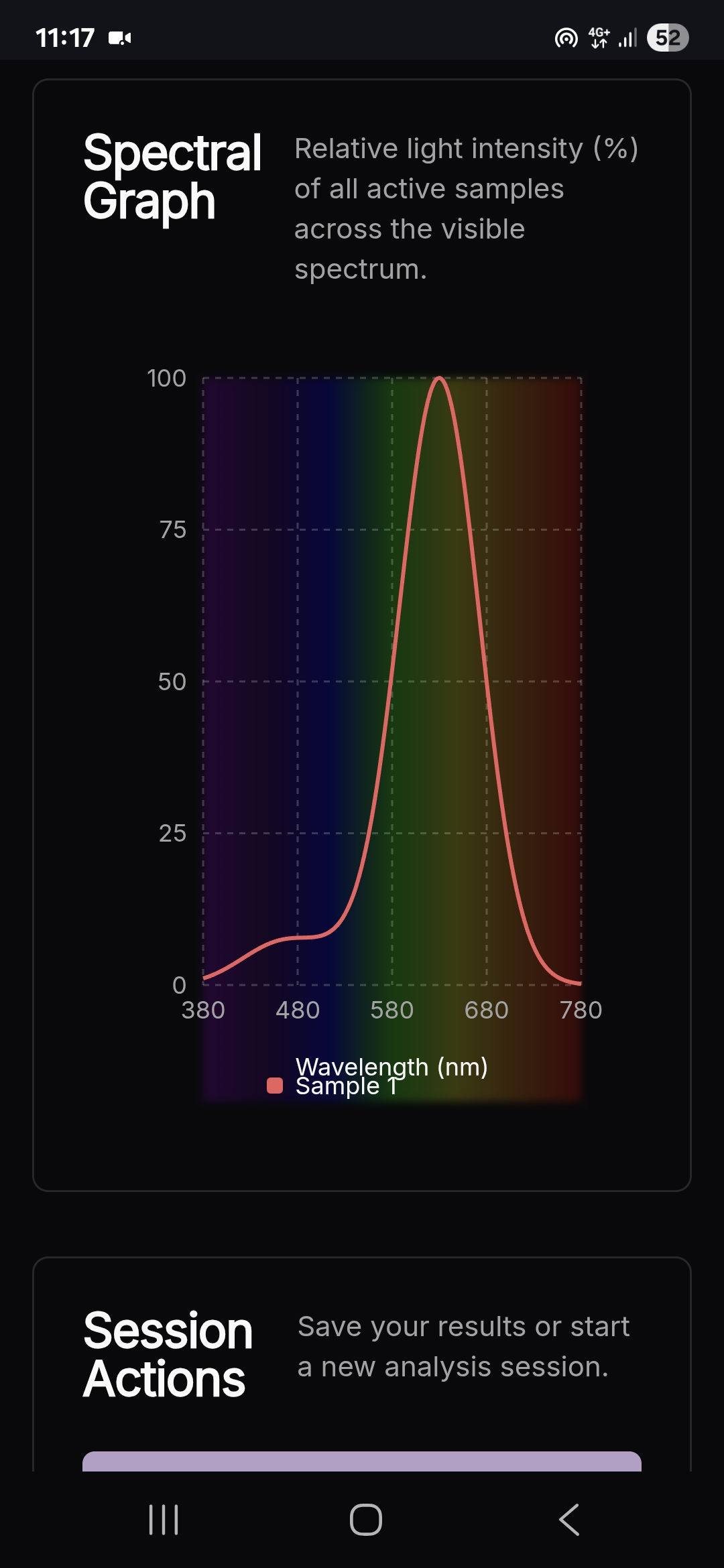This screenshot has width=724, height=1568.
Task: Open recent apps from the navigation bar
Action: click(164, 1519)
